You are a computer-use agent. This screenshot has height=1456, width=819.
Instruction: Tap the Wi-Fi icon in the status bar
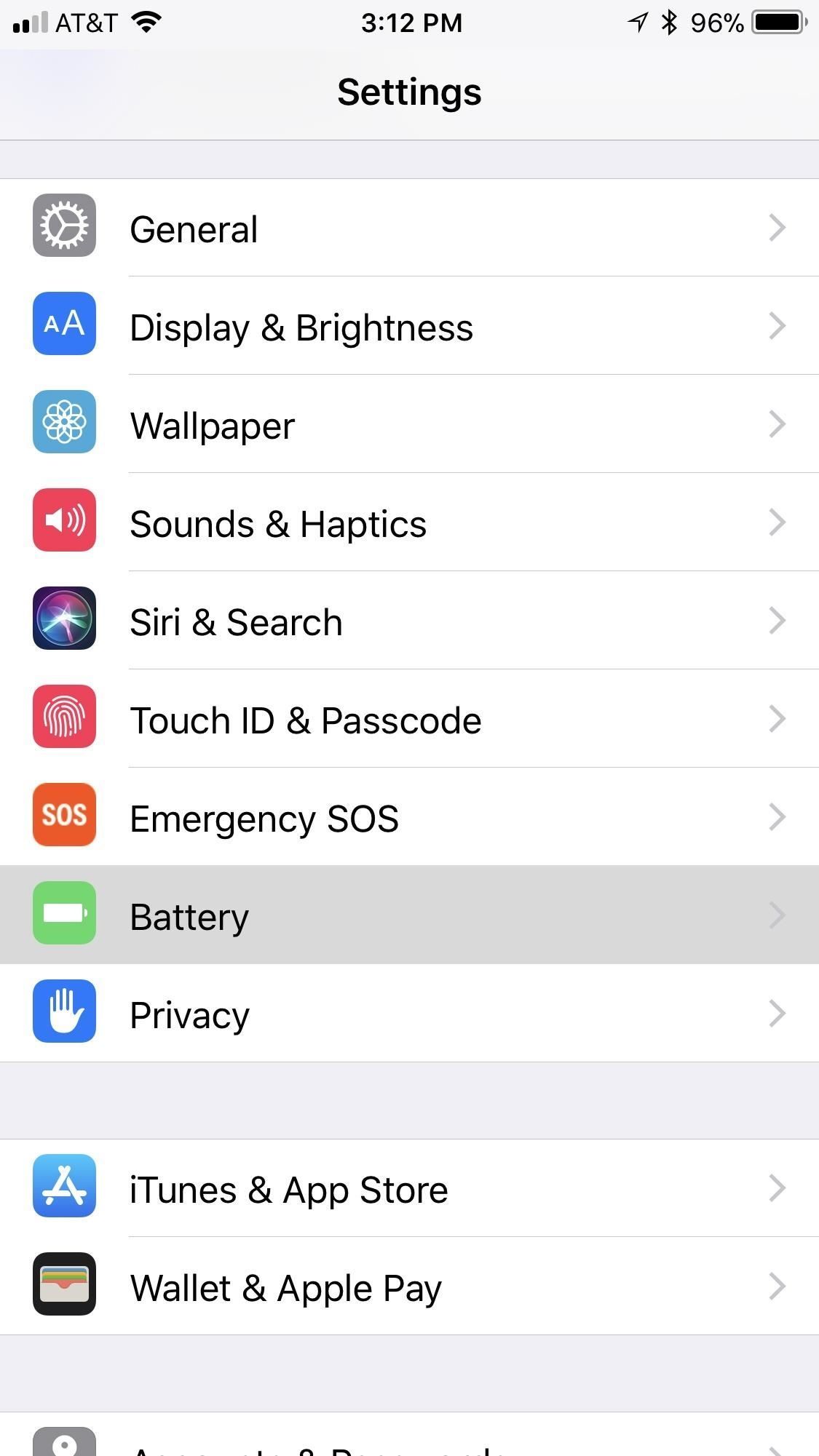click(x=146, y=23)
